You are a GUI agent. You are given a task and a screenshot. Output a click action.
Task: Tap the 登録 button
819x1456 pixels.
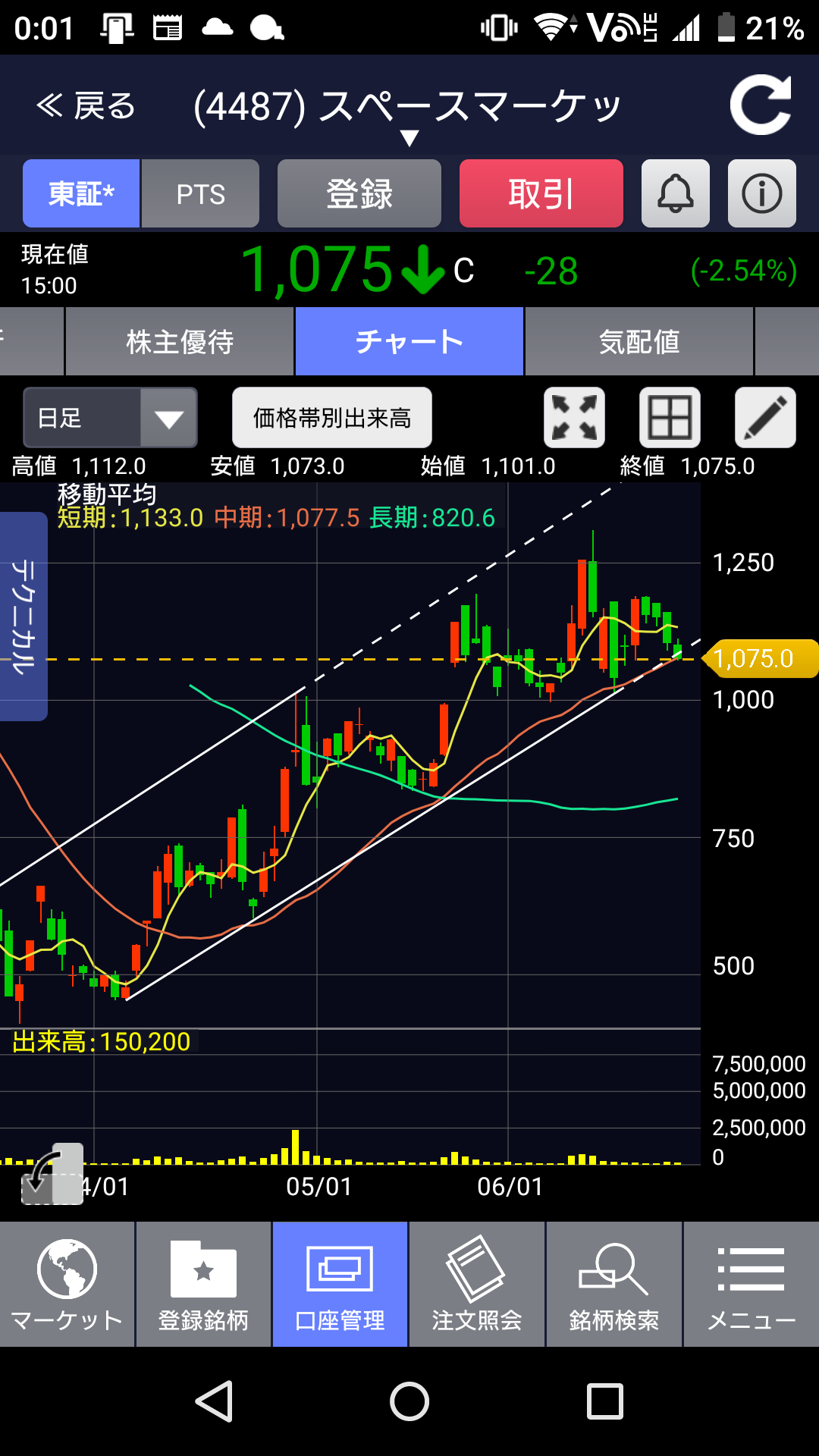tap(359, 194)
